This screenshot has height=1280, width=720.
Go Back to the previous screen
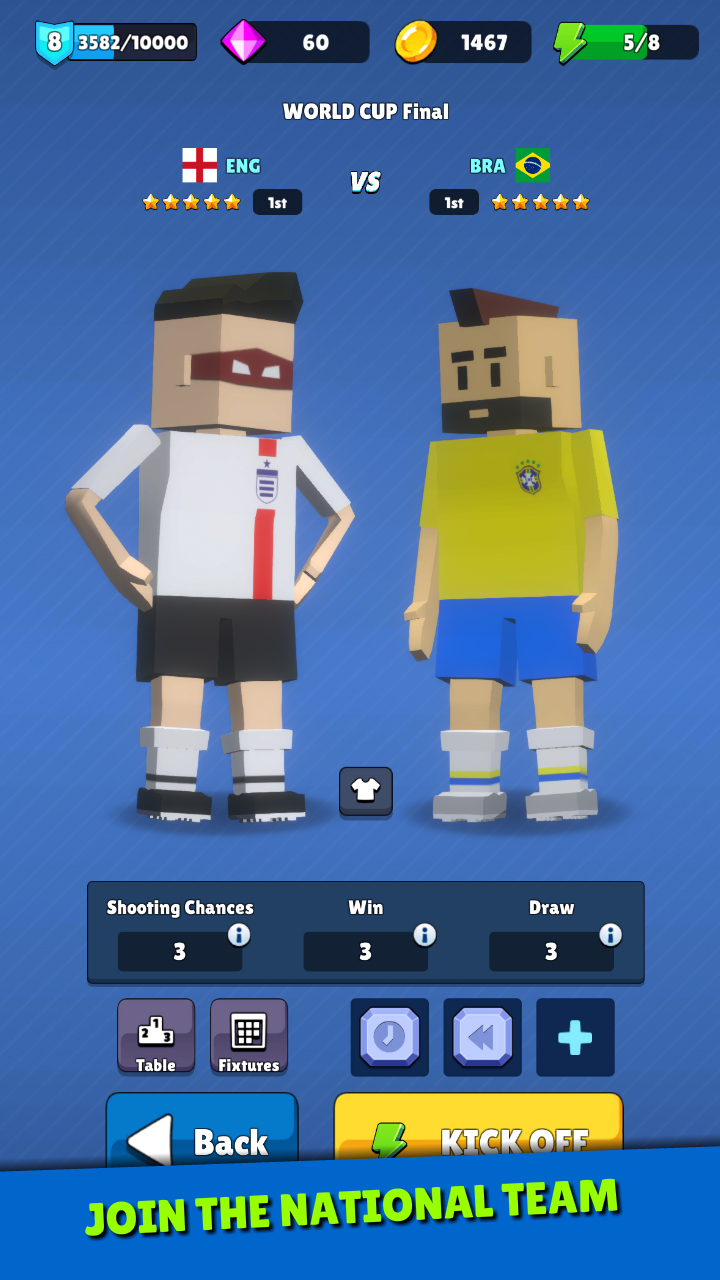[x=202, y=1135]
